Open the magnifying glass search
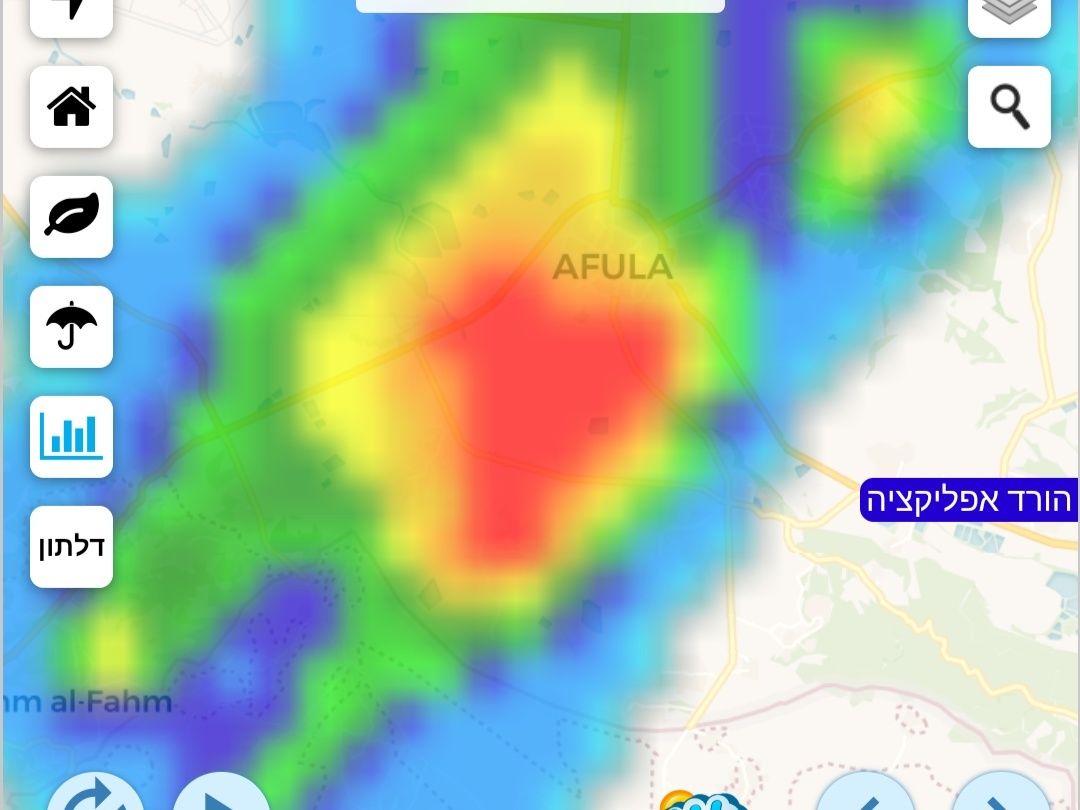1080x810 pixels. pos(1009,107)
